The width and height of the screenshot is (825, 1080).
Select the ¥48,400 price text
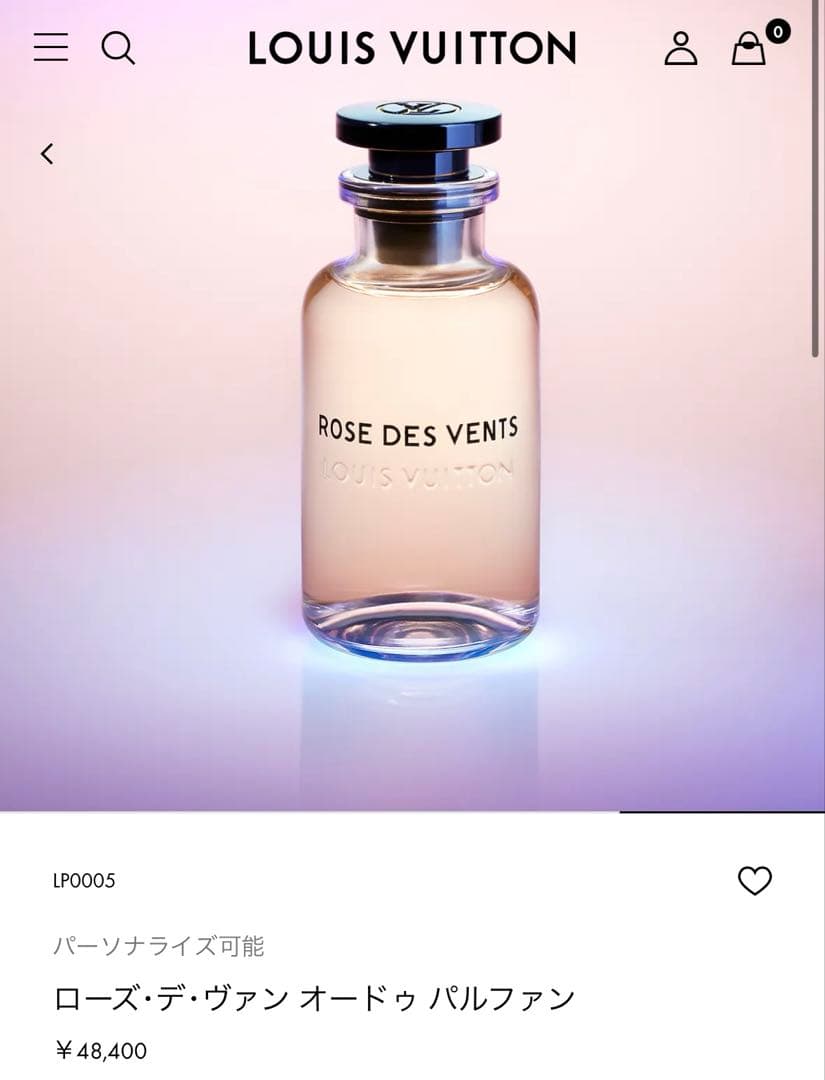tap(101, 1052)
